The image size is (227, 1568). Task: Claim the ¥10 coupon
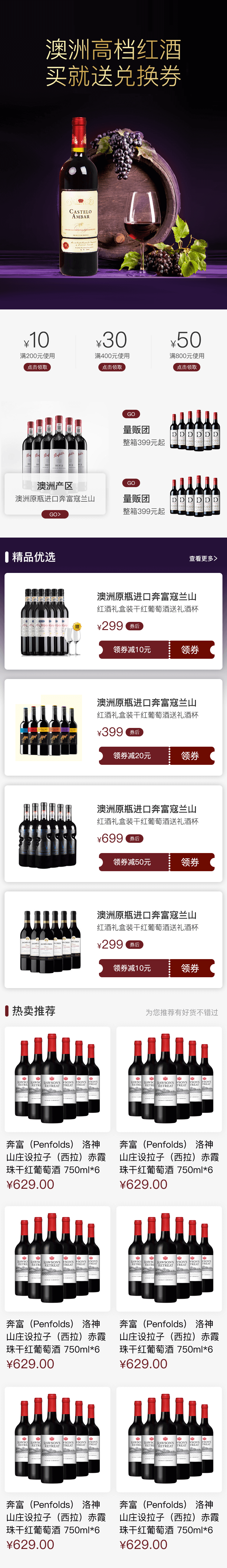point(37,367)
